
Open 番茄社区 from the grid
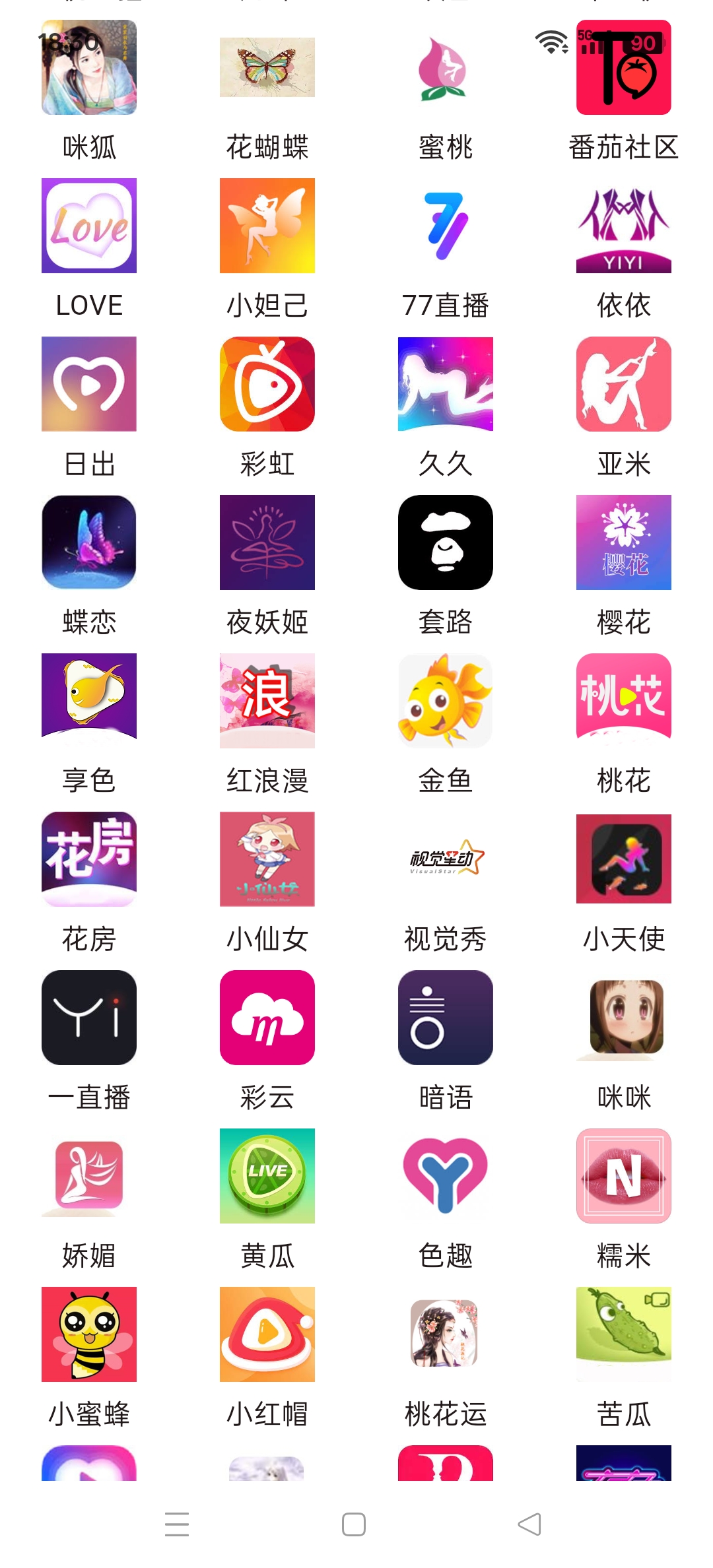tap(624, 67)
